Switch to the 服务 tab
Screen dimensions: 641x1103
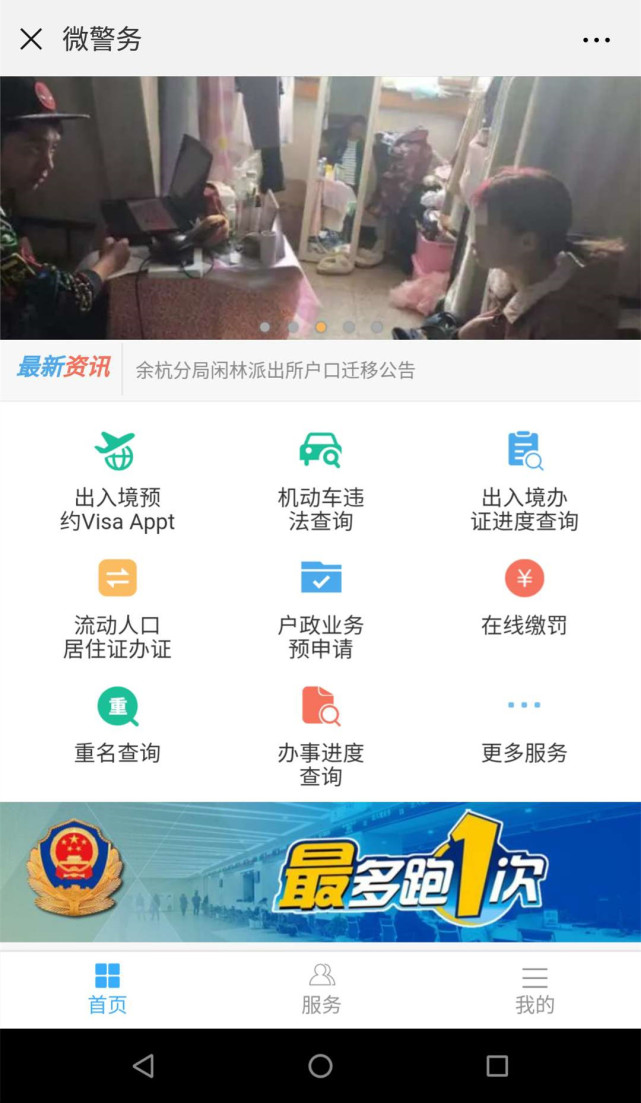(x=321, y=989)
